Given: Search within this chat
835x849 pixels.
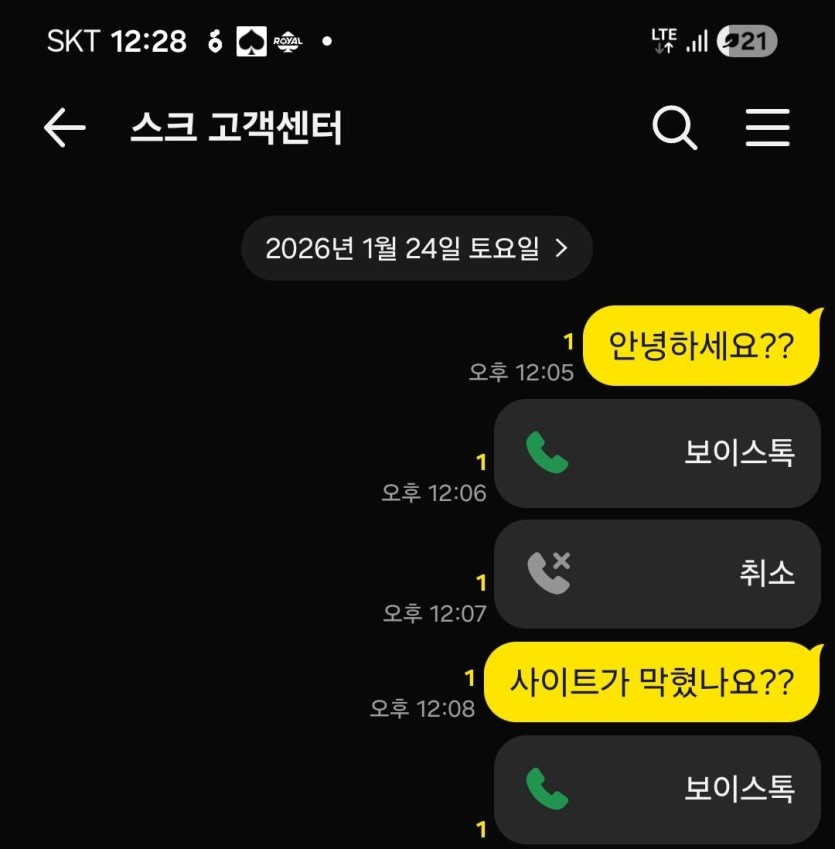Looking at the screenshot, I should (675, 128).
